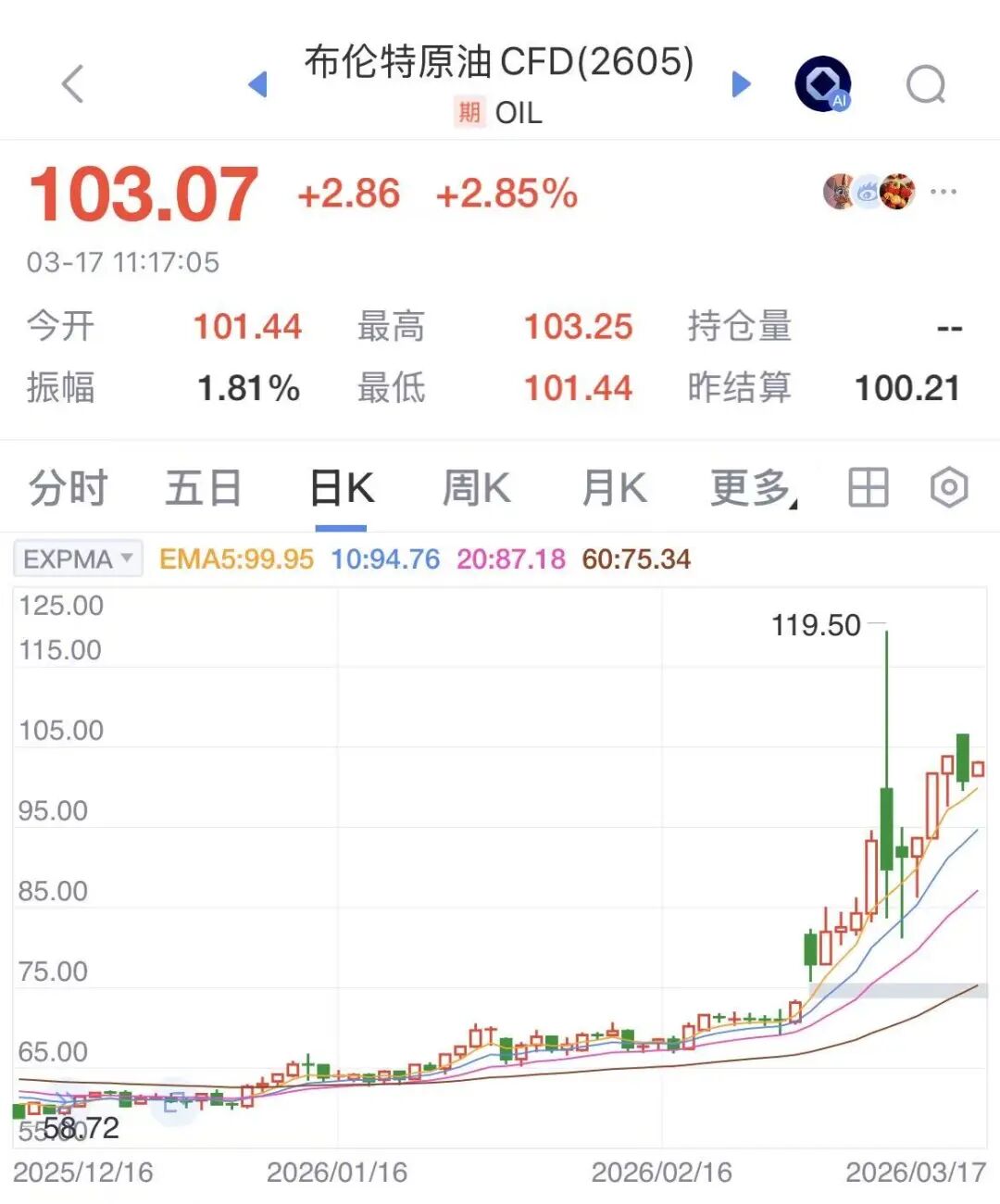Switch to the previous contract with the left triangle
This screenshot has width=1000, height=1204.
[258, 84]
